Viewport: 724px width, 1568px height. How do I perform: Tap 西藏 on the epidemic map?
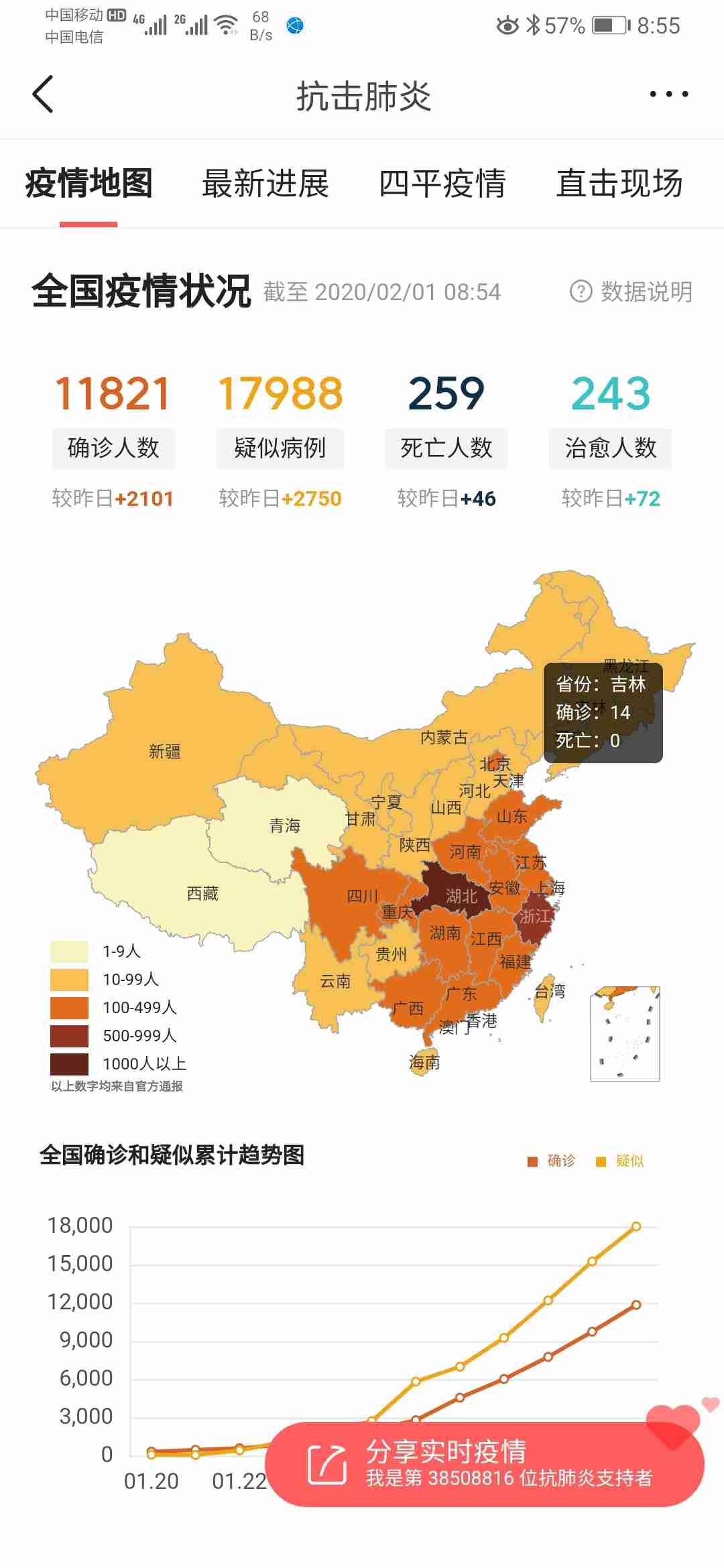click(202, 893)
